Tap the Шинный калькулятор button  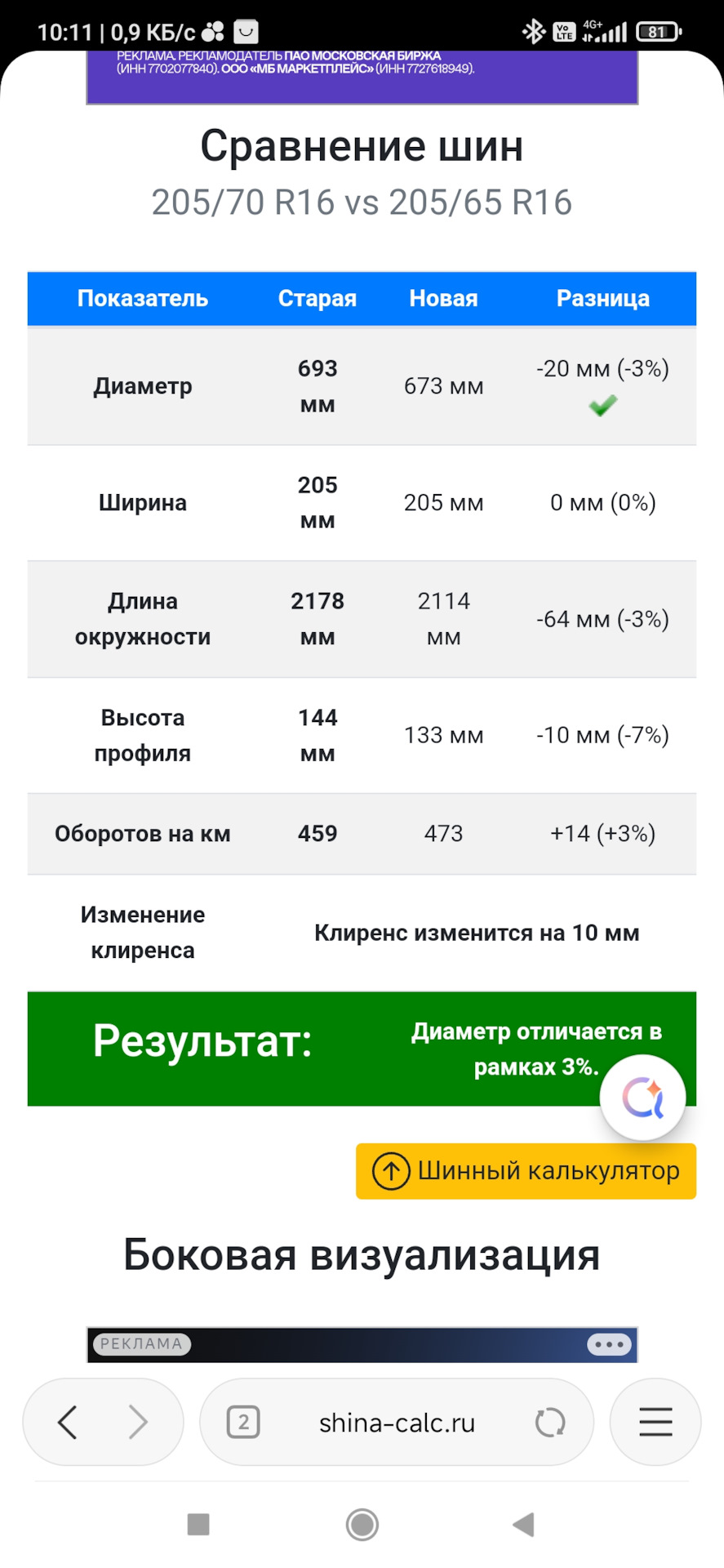pyautogui.click(x=526, y=1170)
